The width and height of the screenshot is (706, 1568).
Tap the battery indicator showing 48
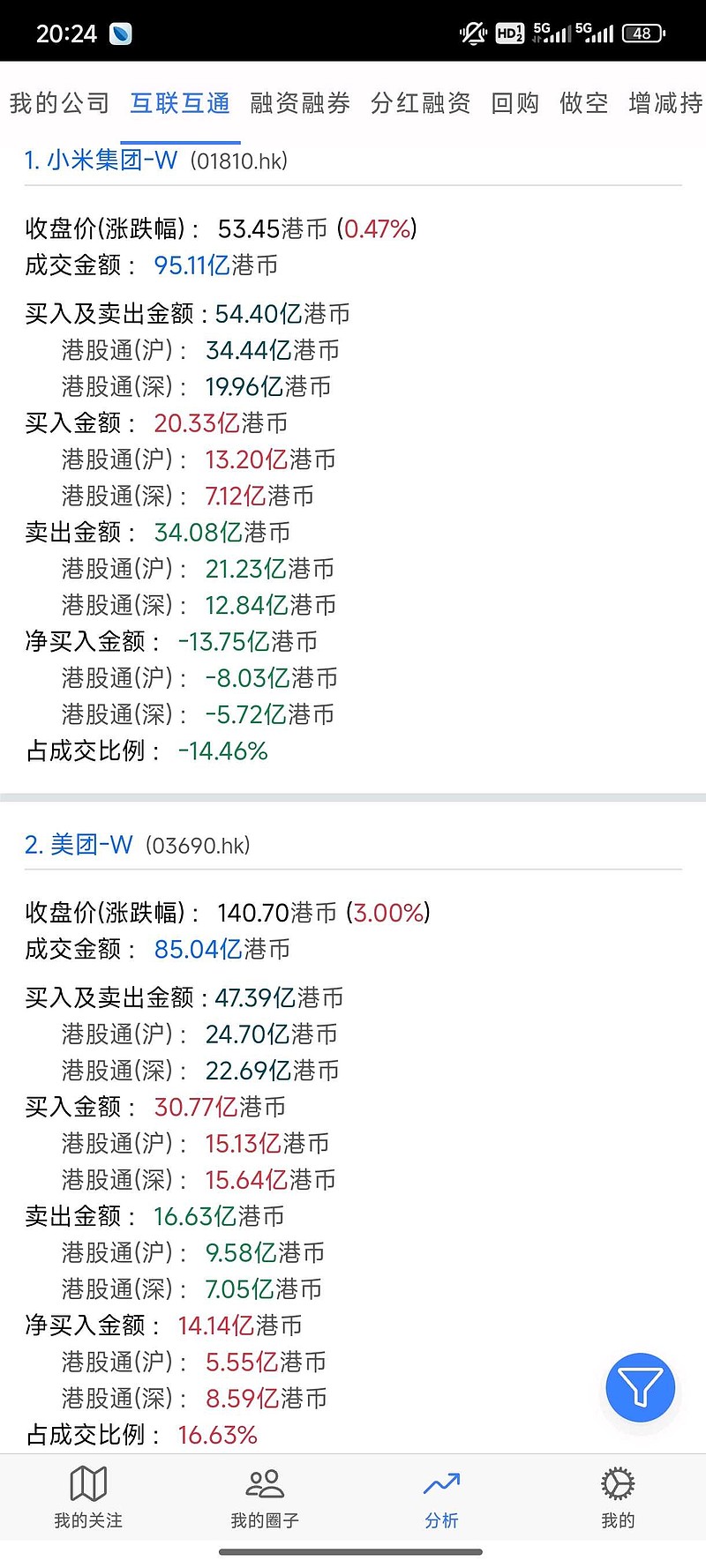[x=643, y=33]
